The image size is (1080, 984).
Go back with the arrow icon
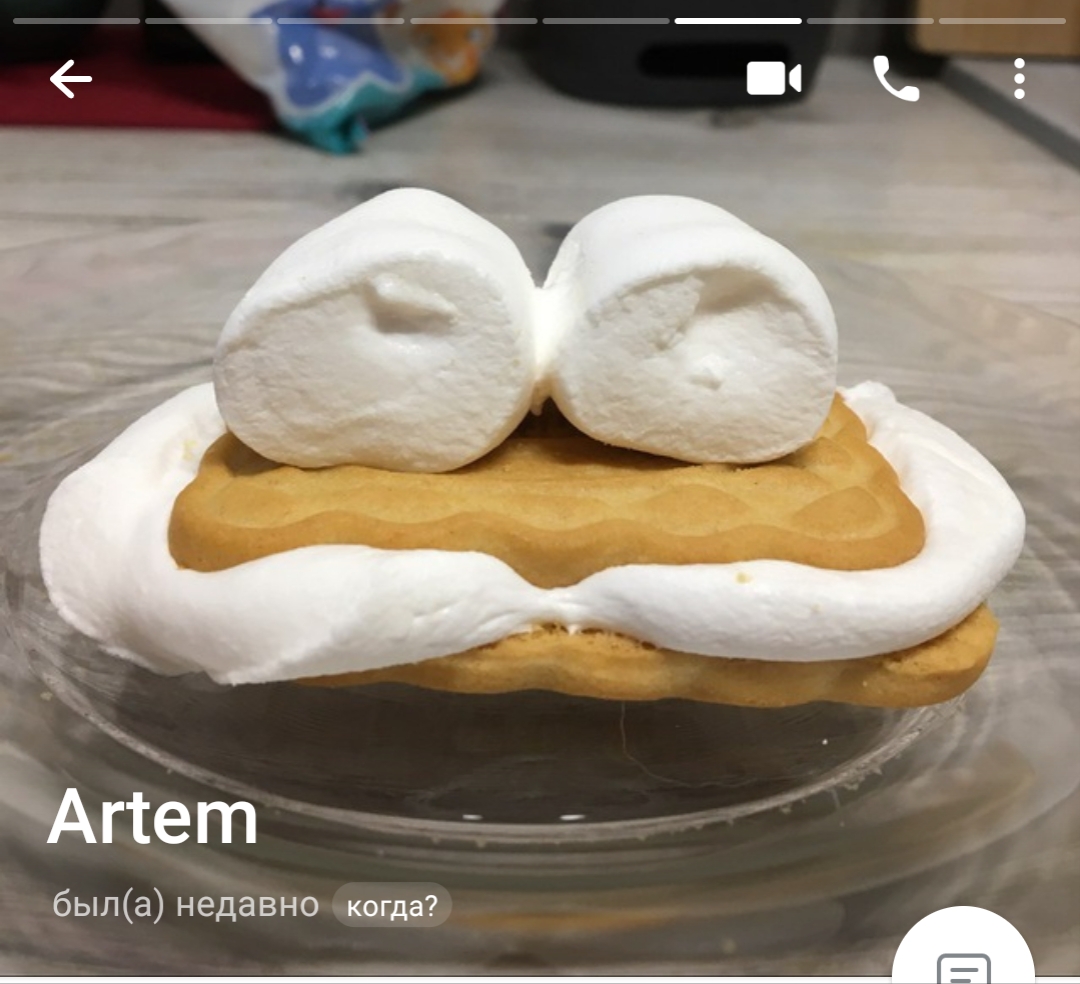pos(71,79)
